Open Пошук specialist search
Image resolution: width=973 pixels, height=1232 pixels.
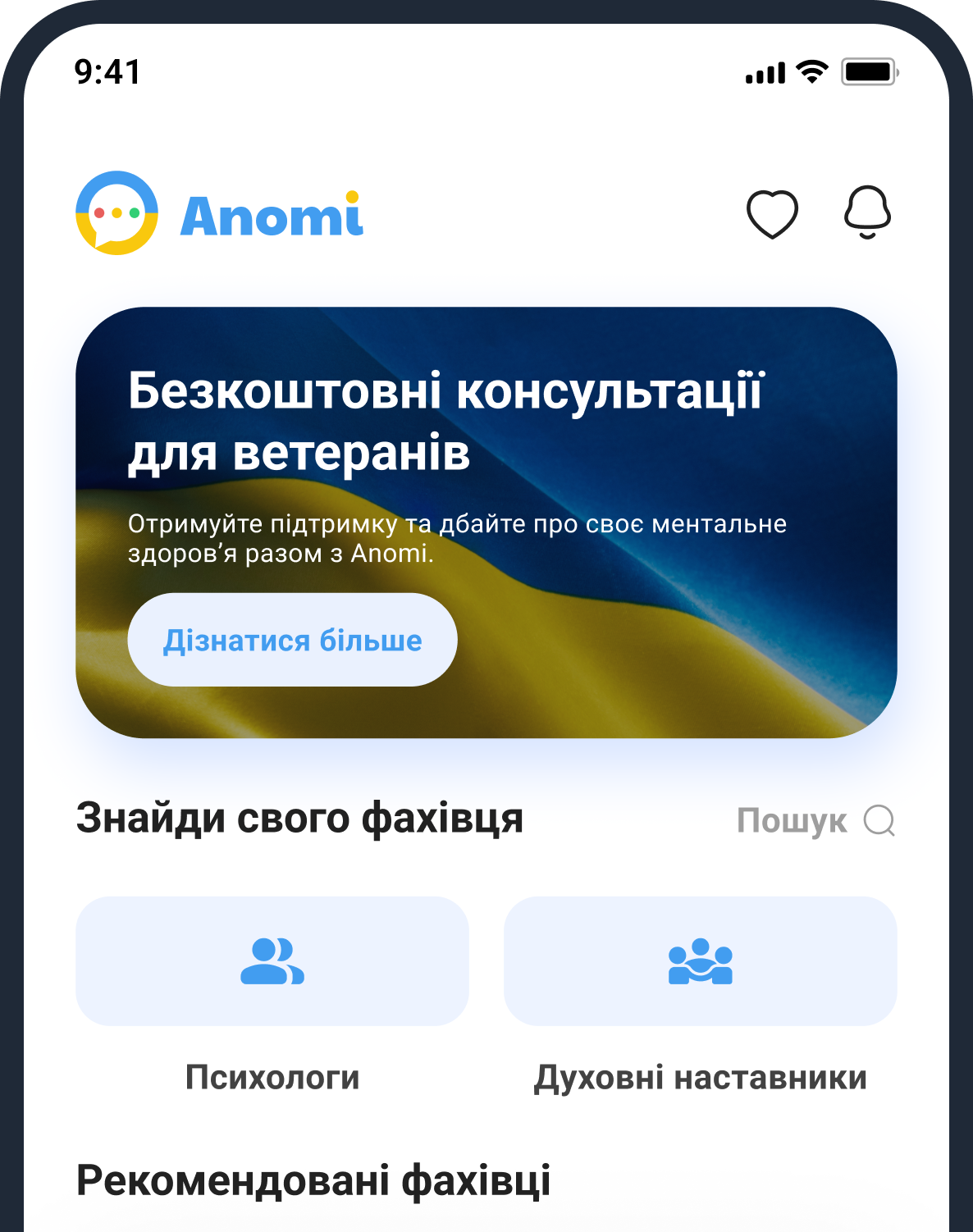coord(815,820)
